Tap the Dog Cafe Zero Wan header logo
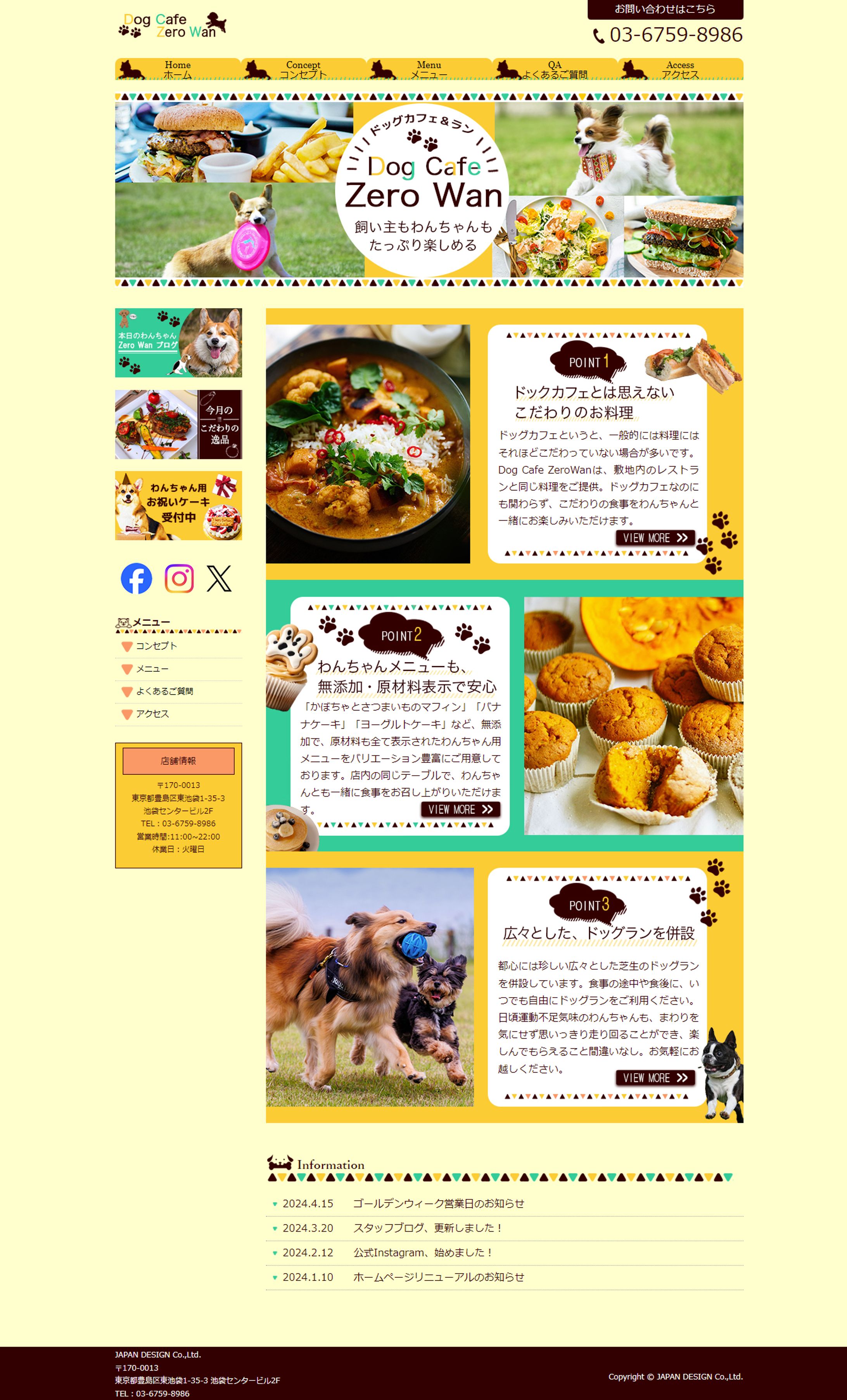 coord(172,26)
